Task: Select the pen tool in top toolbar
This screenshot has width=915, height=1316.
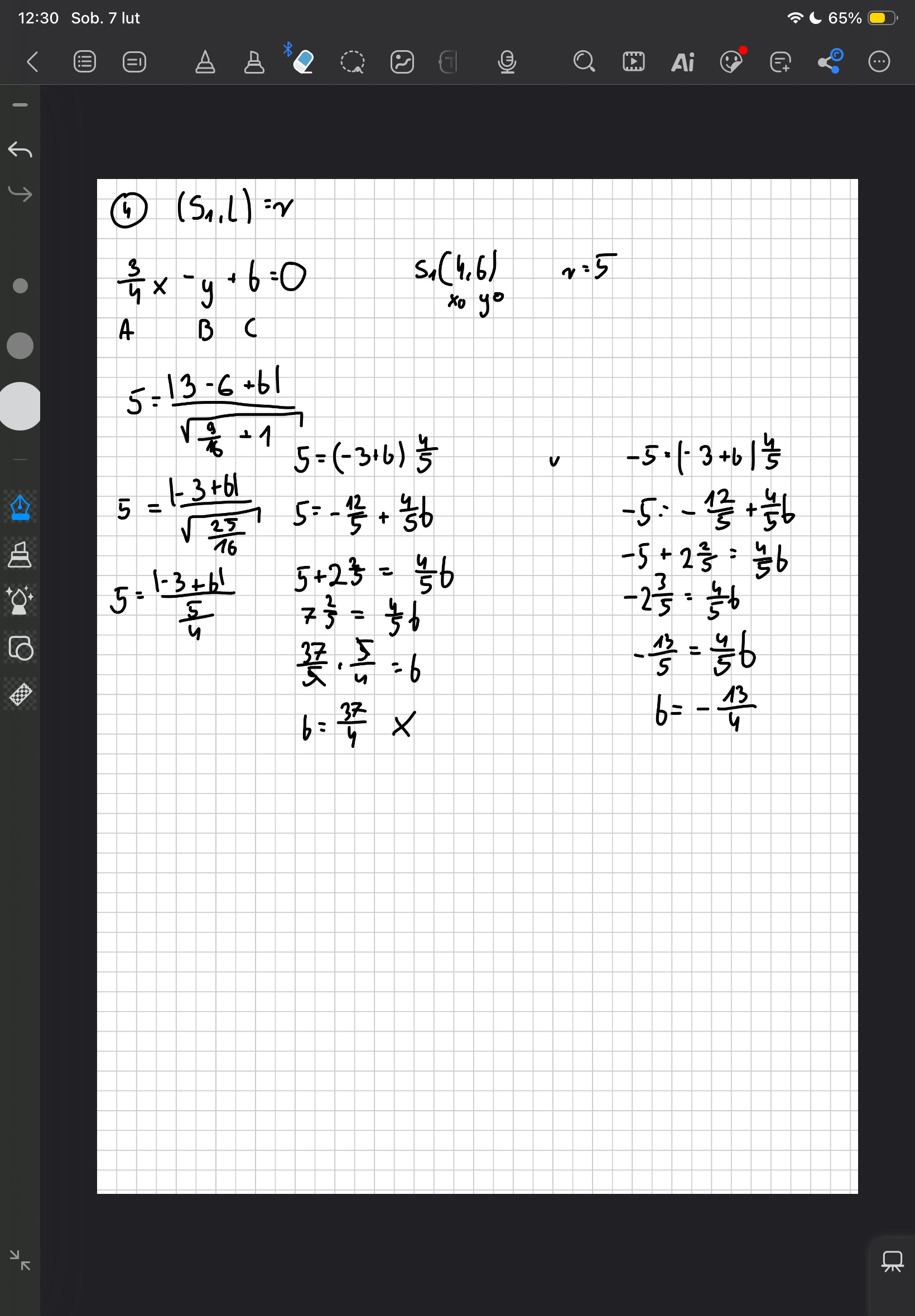Action: click(205, 61)
